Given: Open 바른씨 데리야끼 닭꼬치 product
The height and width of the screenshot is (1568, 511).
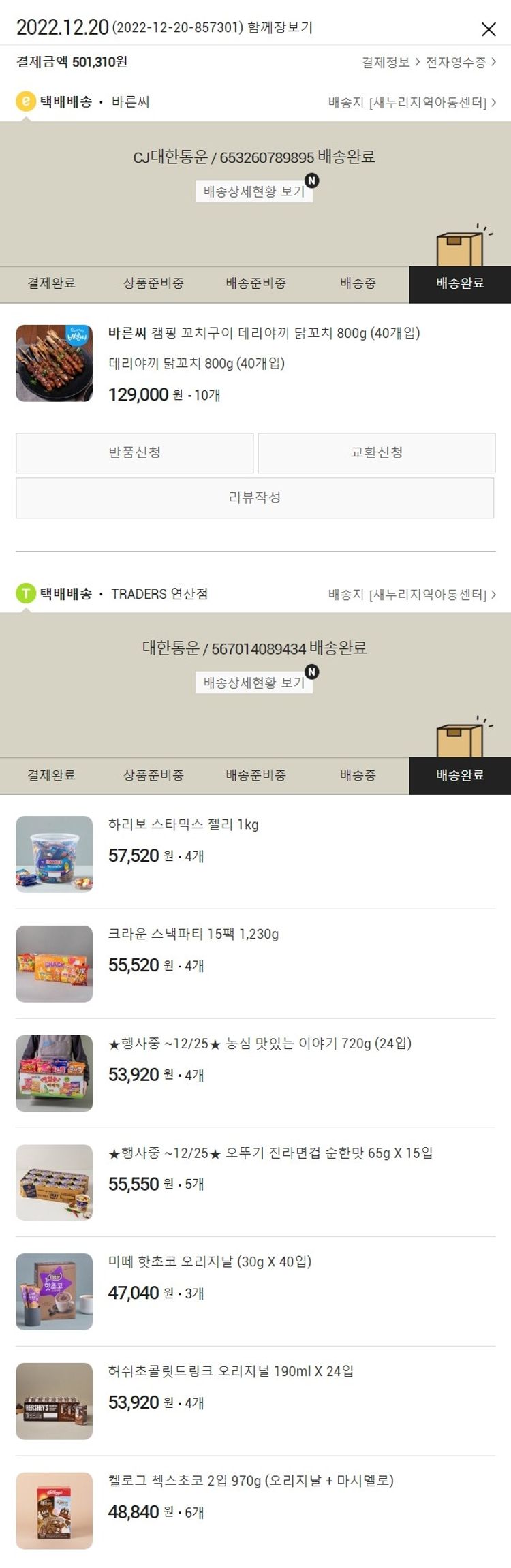Looking at the screenshot, I should [264, 334].
